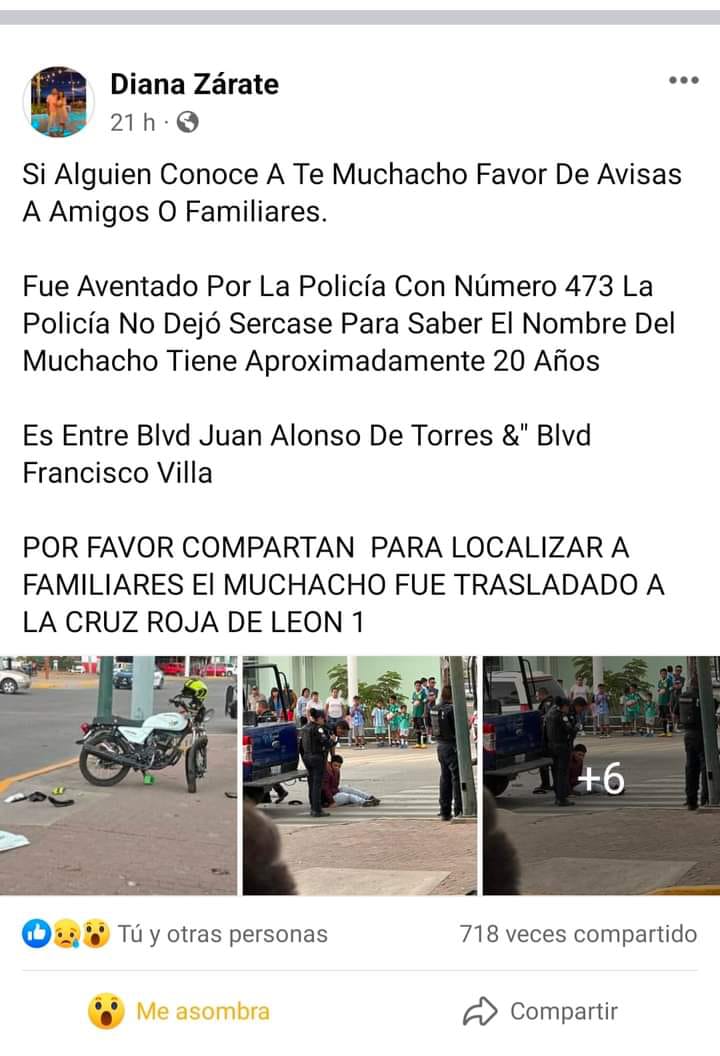View the 718 veces compartido list
Image resolution: width=720 pixels, height=1056 pixels.
pos(578,934)
